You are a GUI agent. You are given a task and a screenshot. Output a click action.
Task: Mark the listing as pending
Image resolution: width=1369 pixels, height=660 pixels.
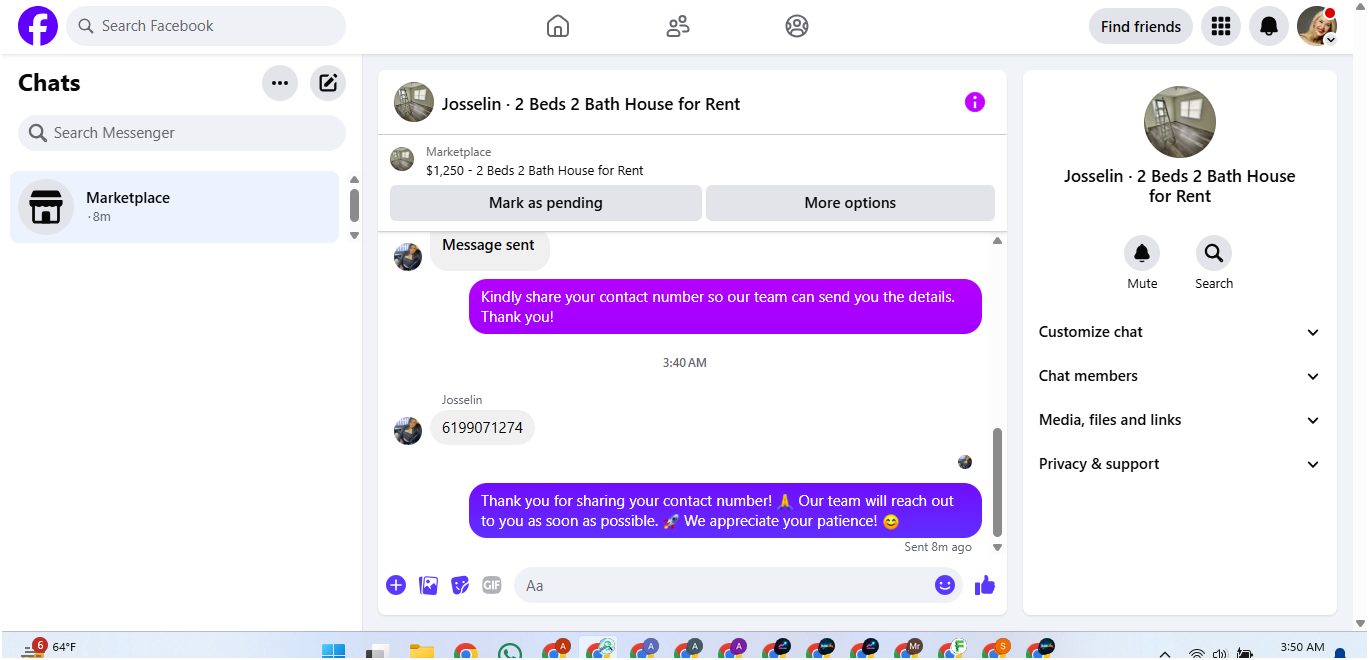(546, 203)
